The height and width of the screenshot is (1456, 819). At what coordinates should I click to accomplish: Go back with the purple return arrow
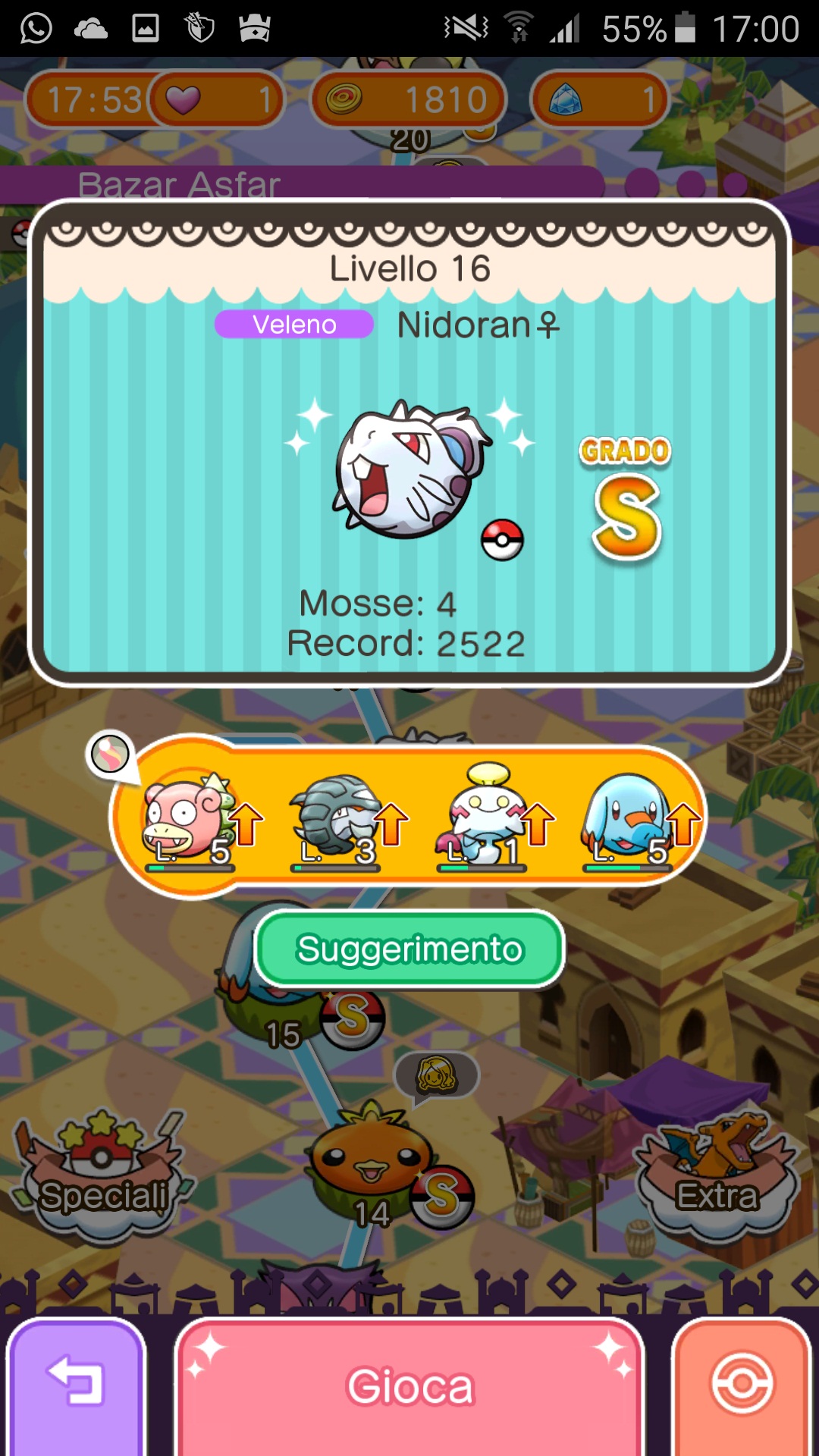click(x=76, y=1386)
